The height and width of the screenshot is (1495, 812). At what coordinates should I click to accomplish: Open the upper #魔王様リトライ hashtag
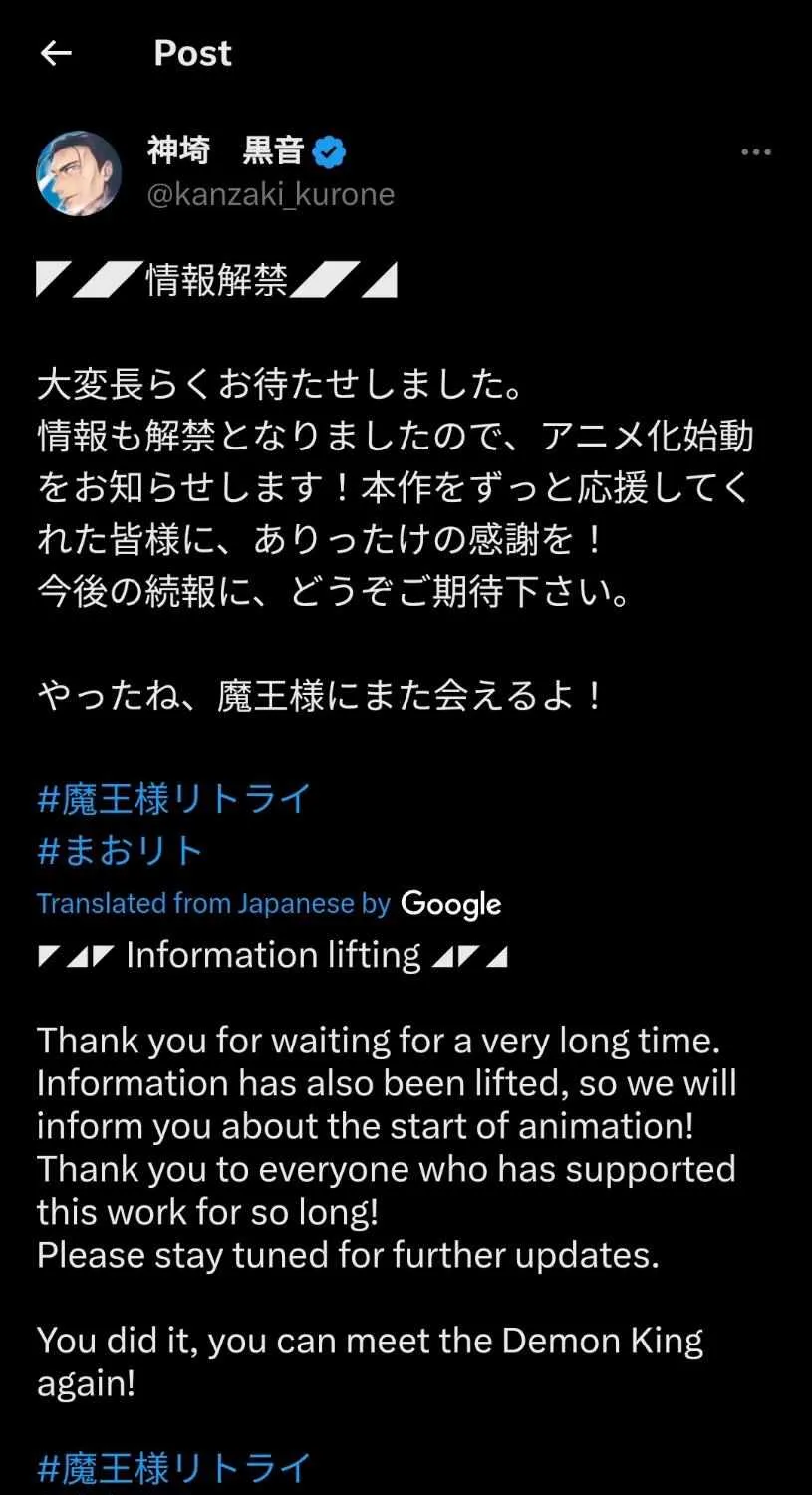(174, 798)
